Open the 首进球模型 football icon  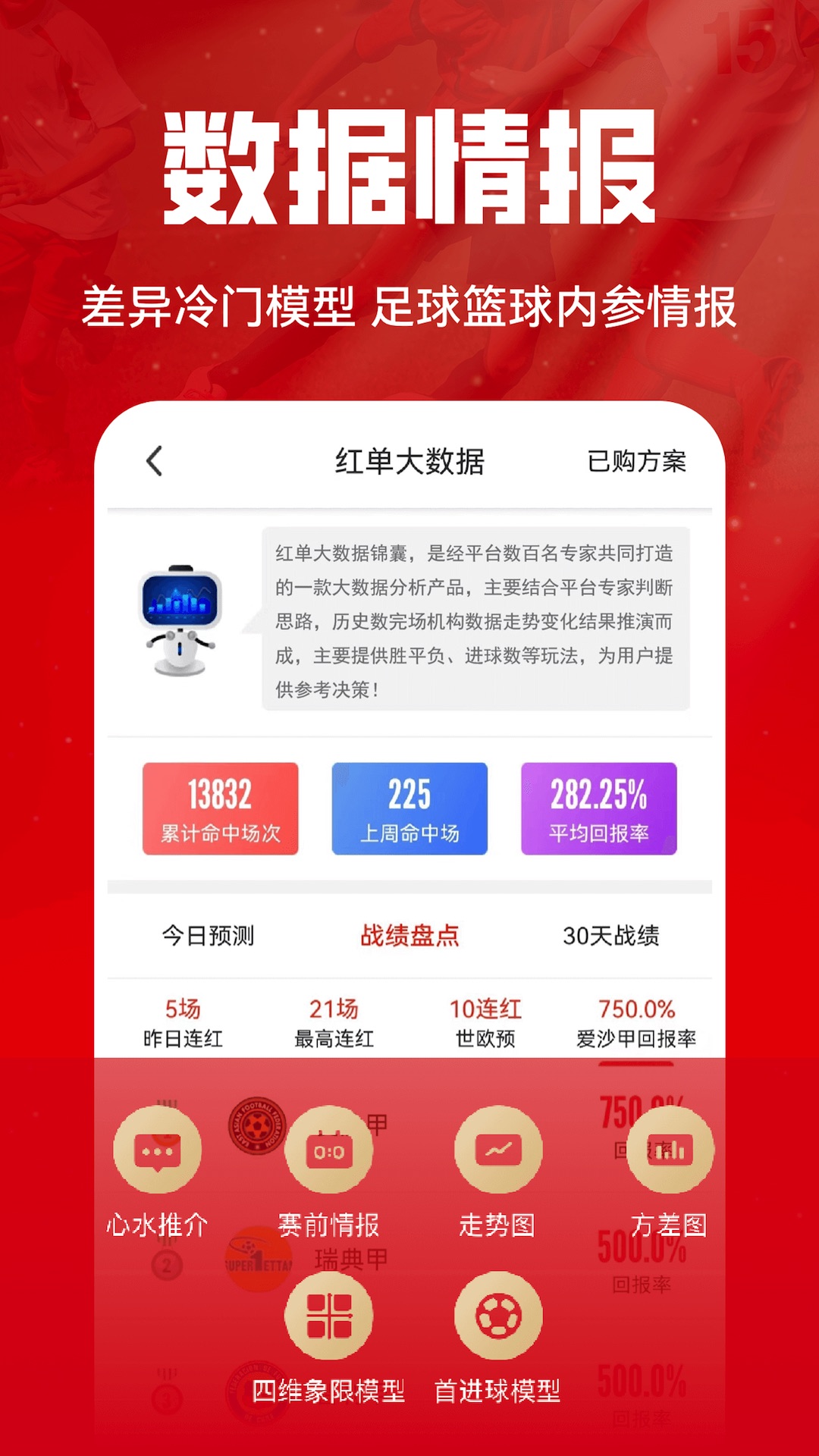498,1316
